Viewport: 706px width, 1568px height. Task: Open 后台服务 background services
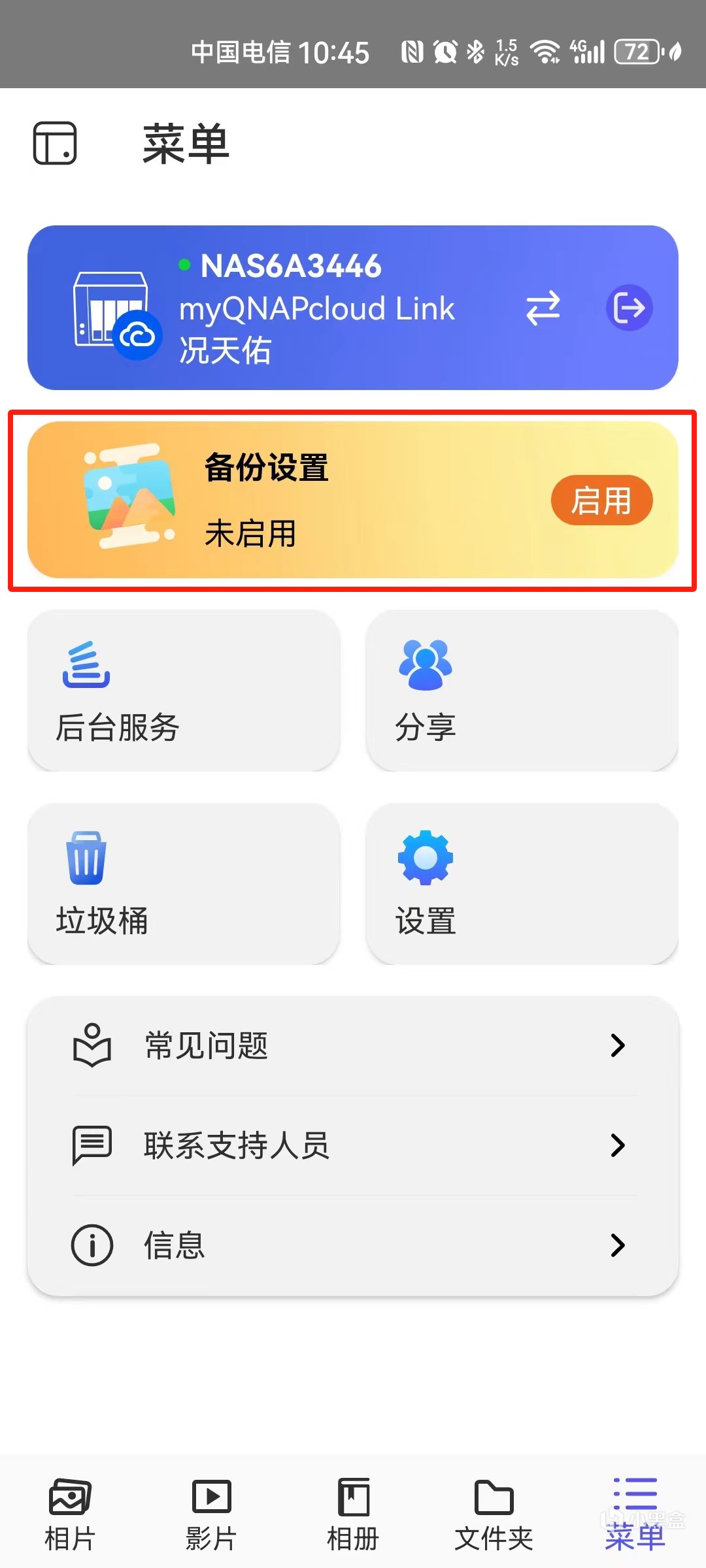click(183, 691)
